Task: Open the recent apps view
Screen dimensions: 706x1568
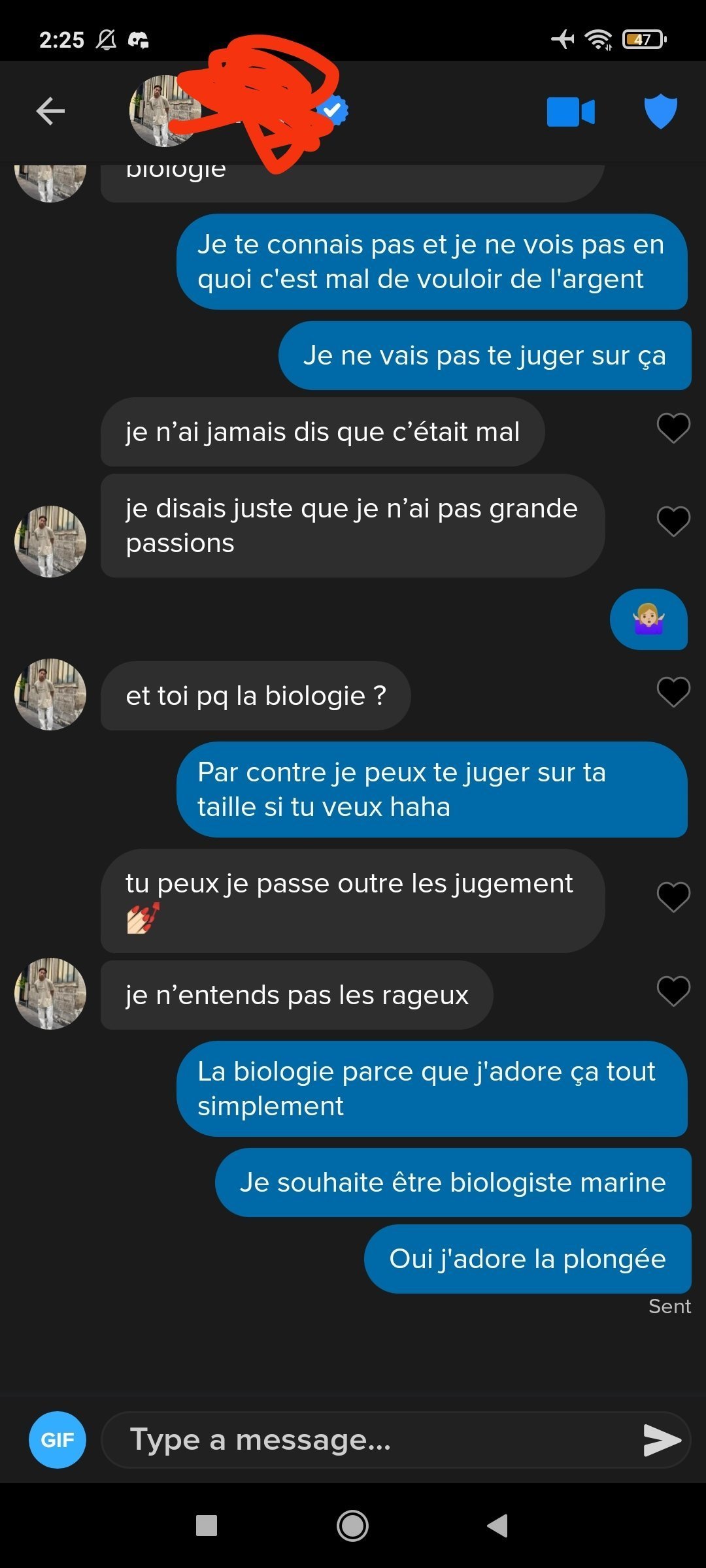Action: point(207,1526)
